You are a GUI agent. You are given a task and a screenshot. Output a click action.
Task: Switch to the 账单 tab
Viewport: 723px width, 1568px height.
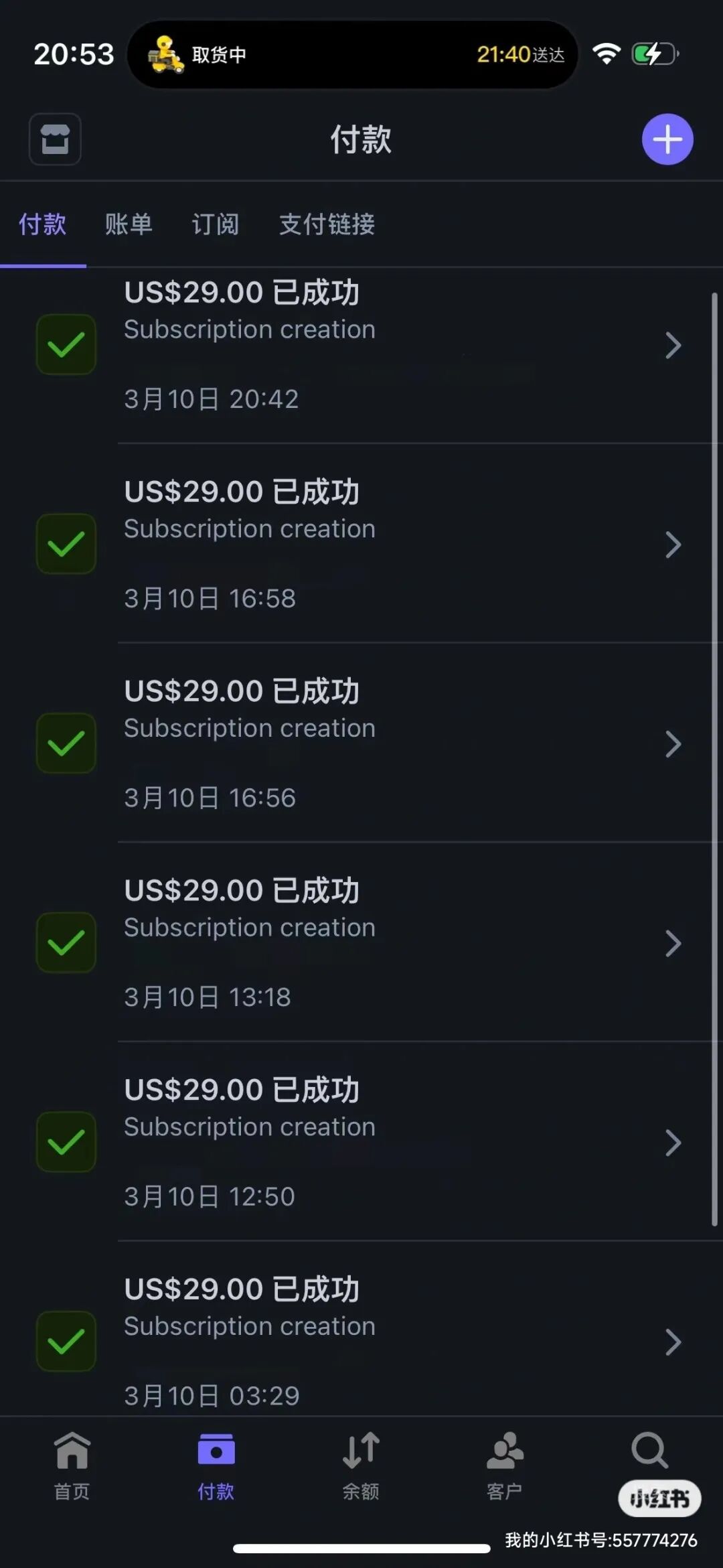click(129, 224)
